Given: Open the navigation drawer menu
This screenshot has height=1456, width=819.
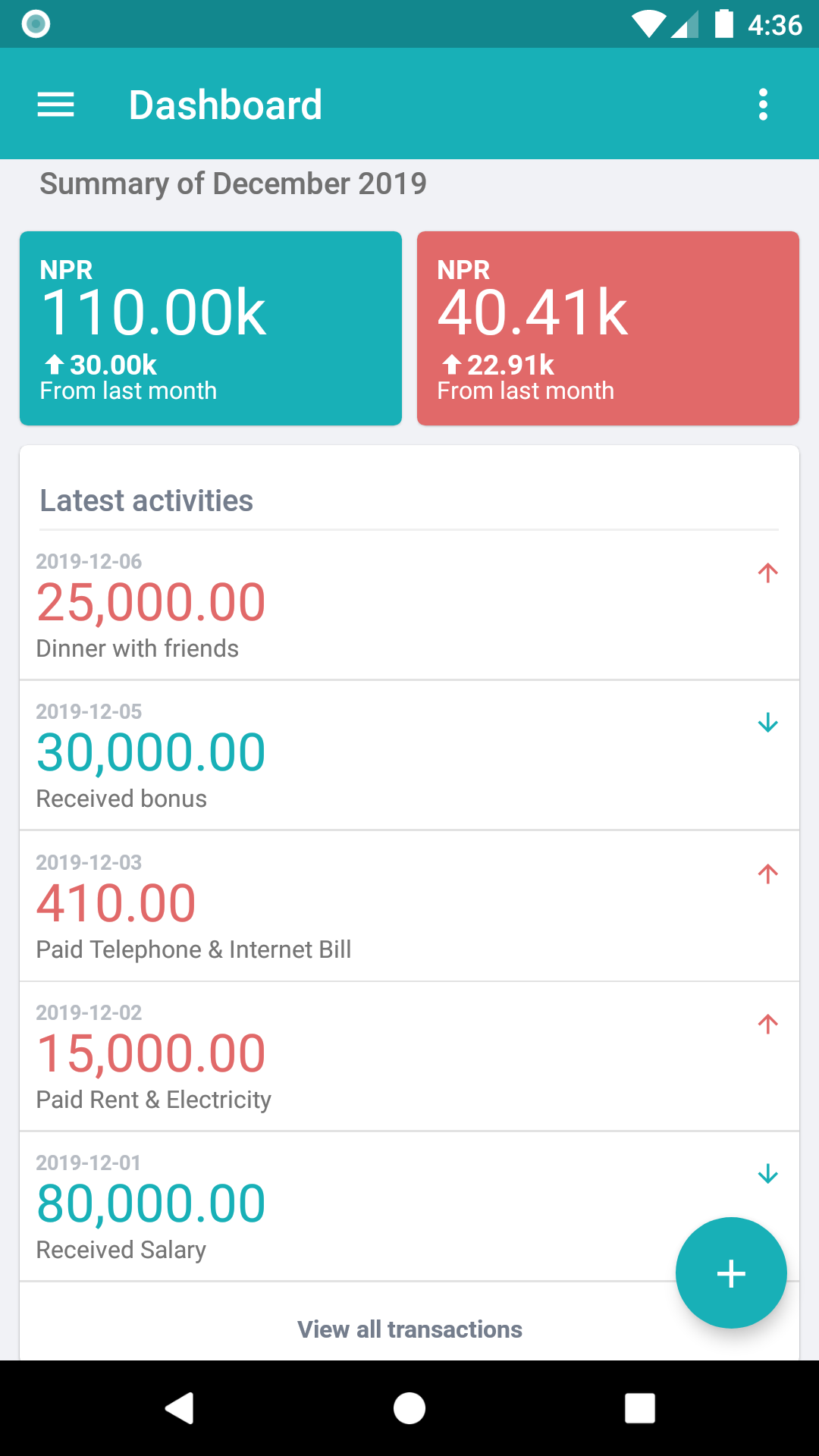Looking at the screenshot, I should click(56, 105).
